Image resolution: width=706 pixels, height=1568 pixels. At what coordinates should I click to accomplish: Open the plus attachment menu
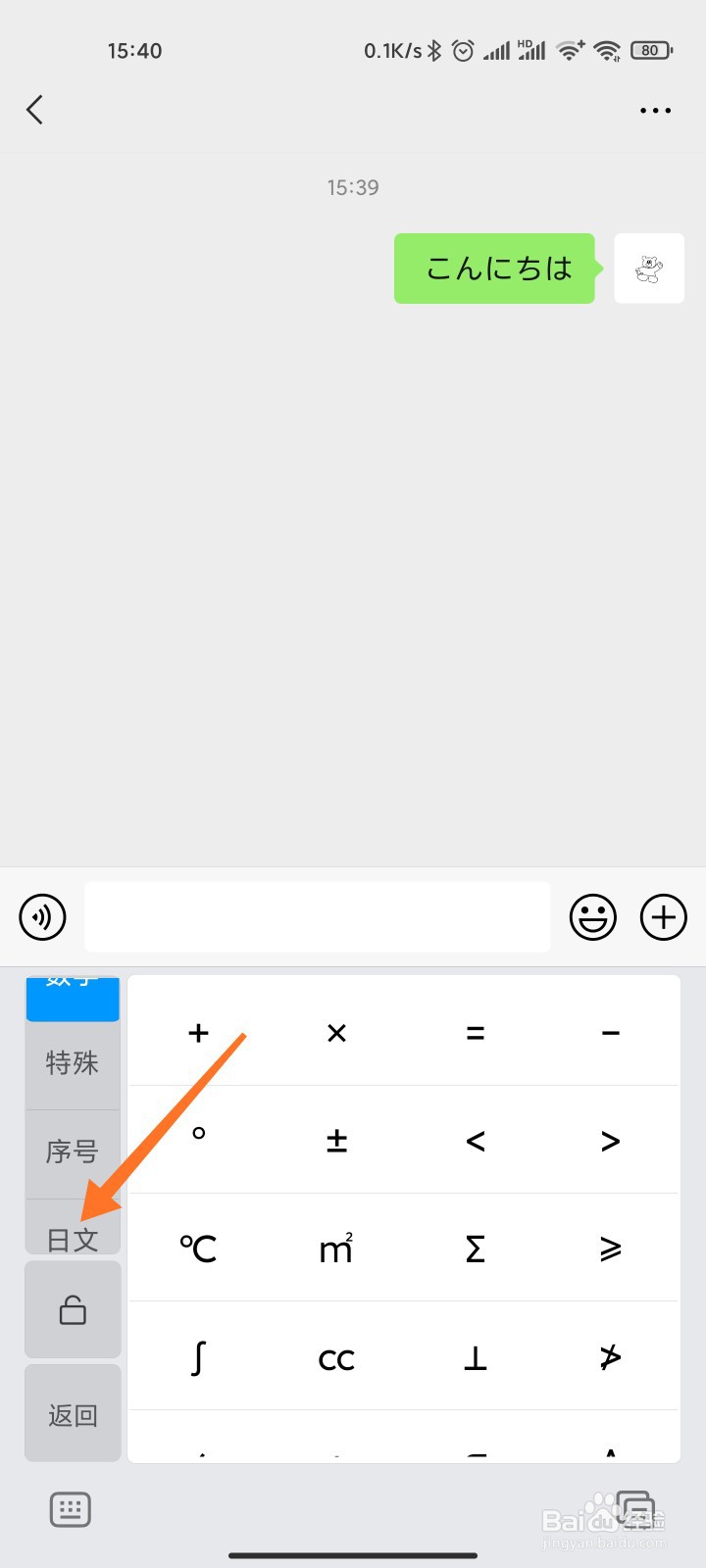(x=663, y=916)
